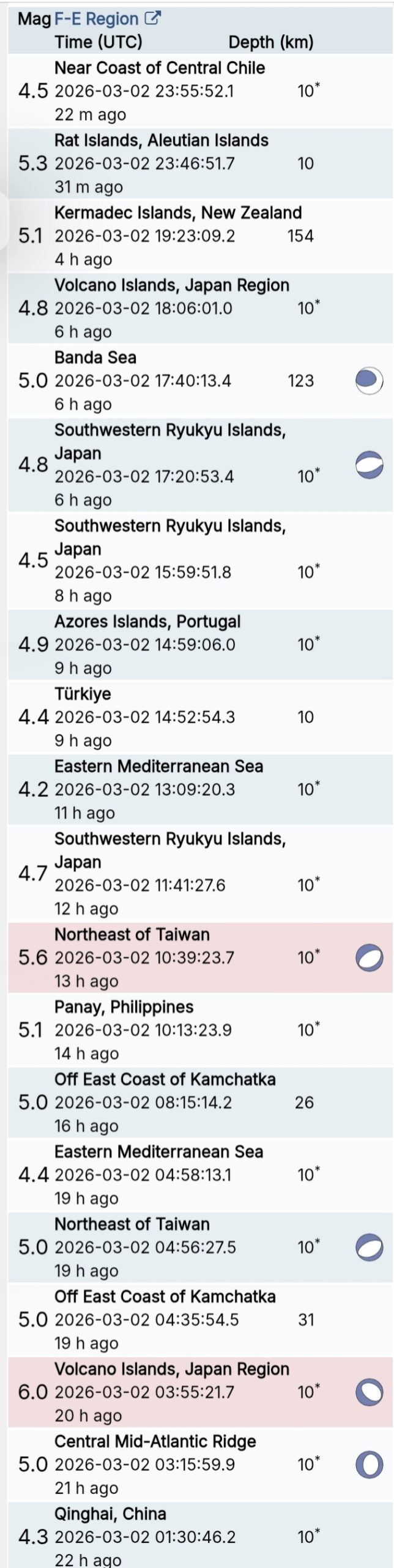Open the Banda Sea magnitude 5.0 event
Screen dimensions: 394x1568
pos(95,358)
